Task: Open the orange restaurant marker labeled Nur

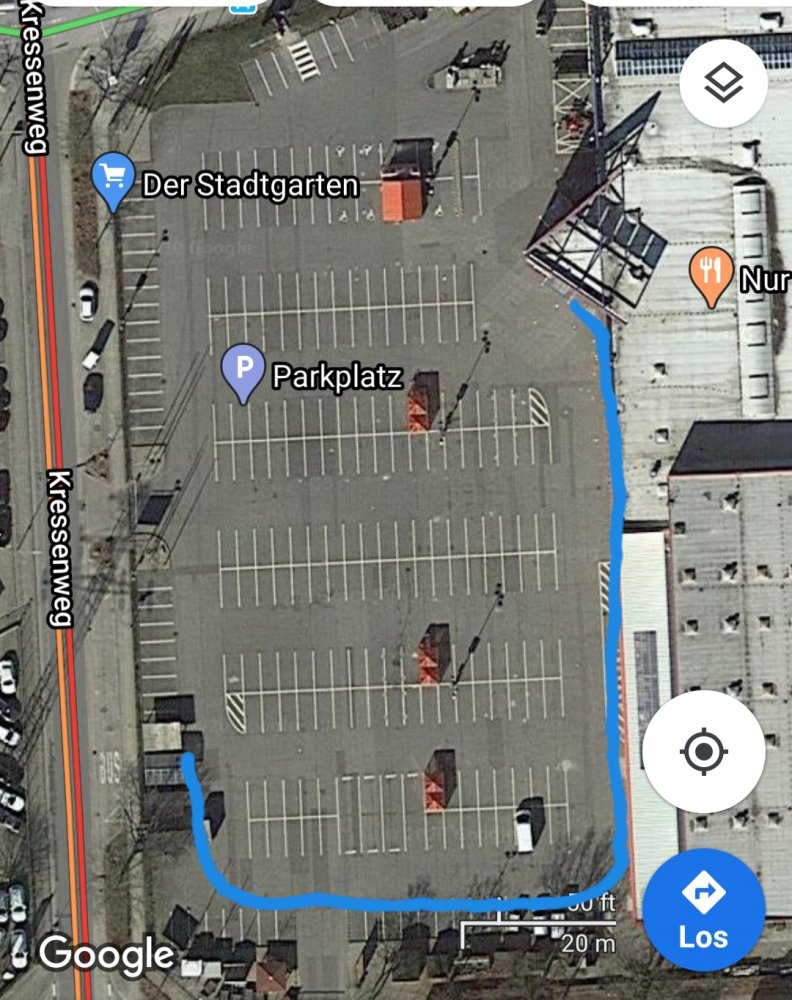Action: tap(710, 274)
